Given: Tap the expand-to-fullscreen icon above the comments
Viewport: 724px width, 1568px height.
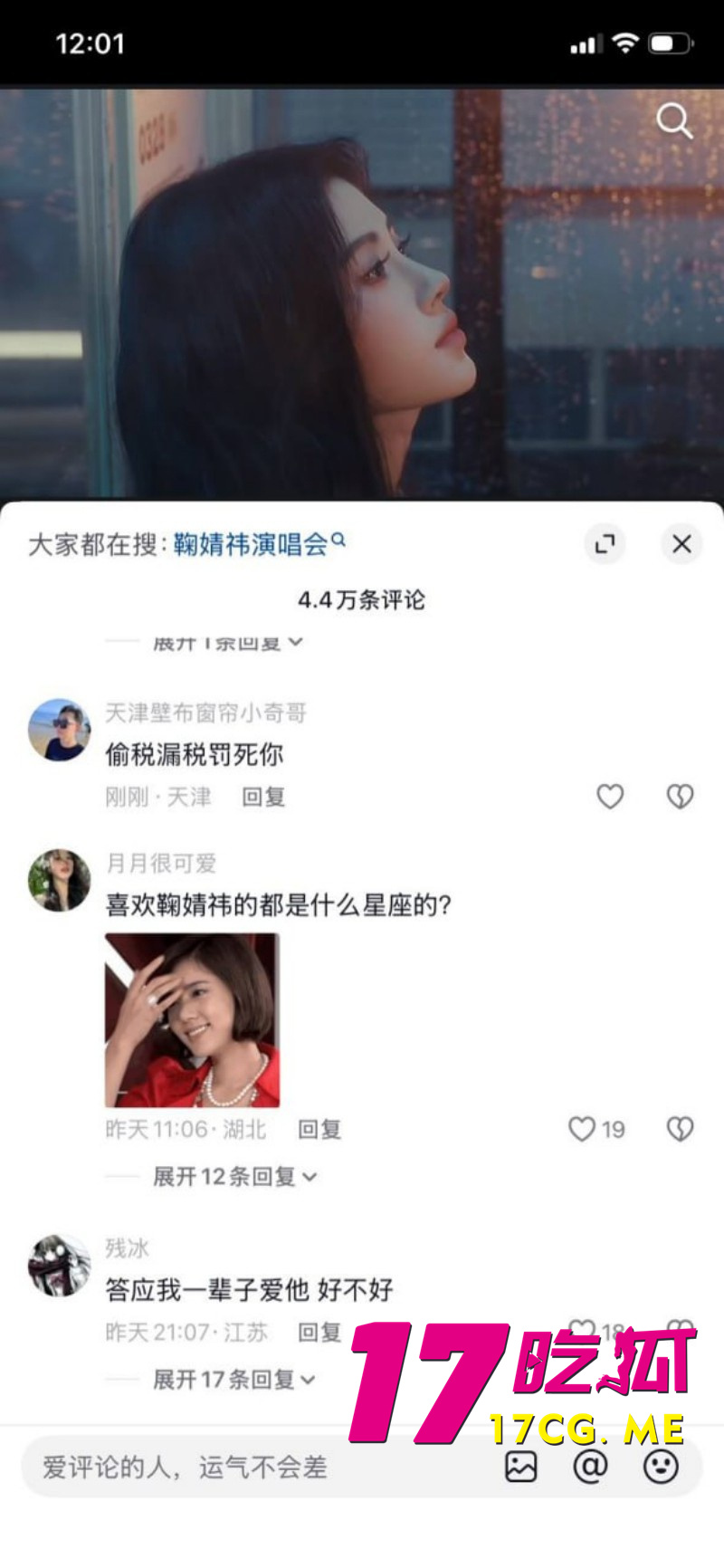Looking at the screenshot, I should tap(605, 544).
